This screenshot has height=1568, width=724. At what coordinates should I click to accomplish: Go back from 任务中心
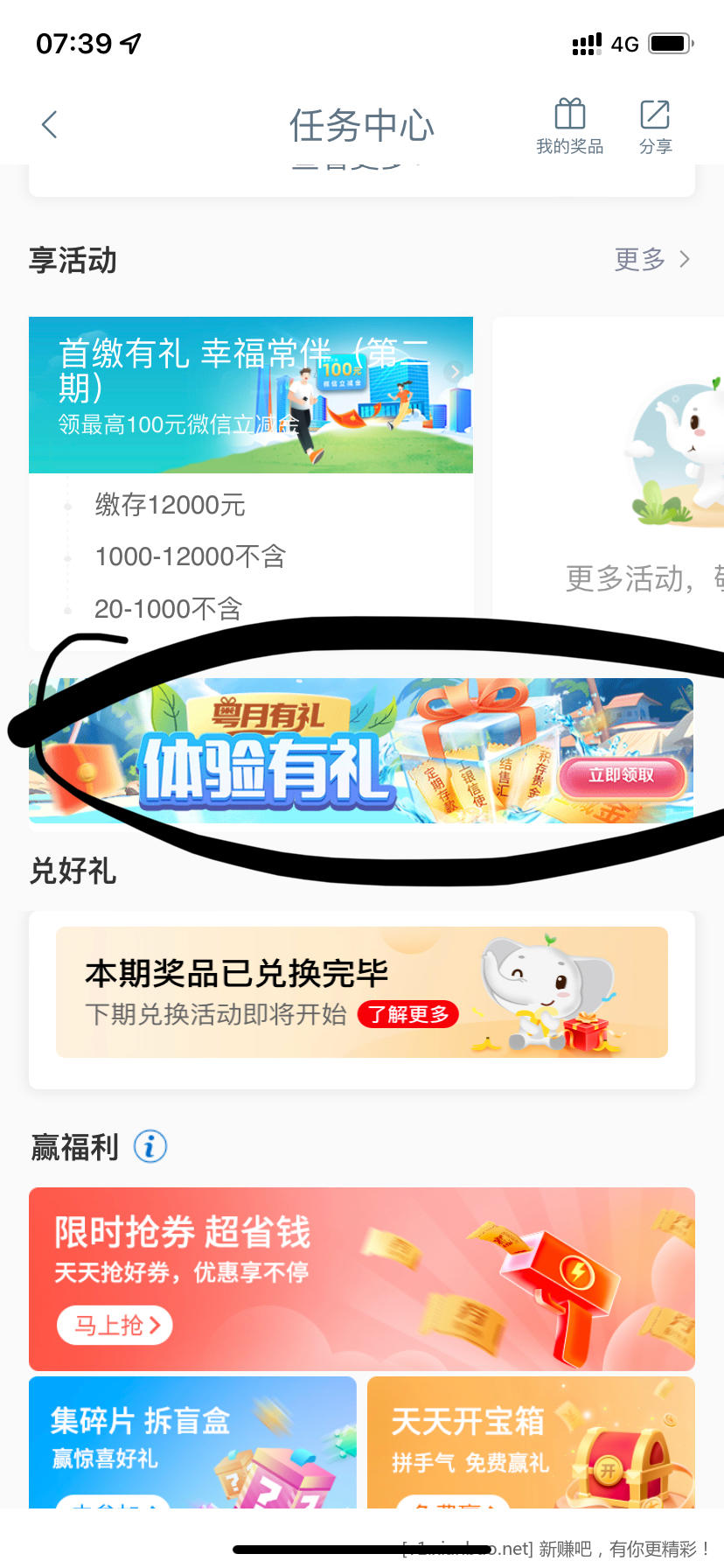tap(50, 125)
